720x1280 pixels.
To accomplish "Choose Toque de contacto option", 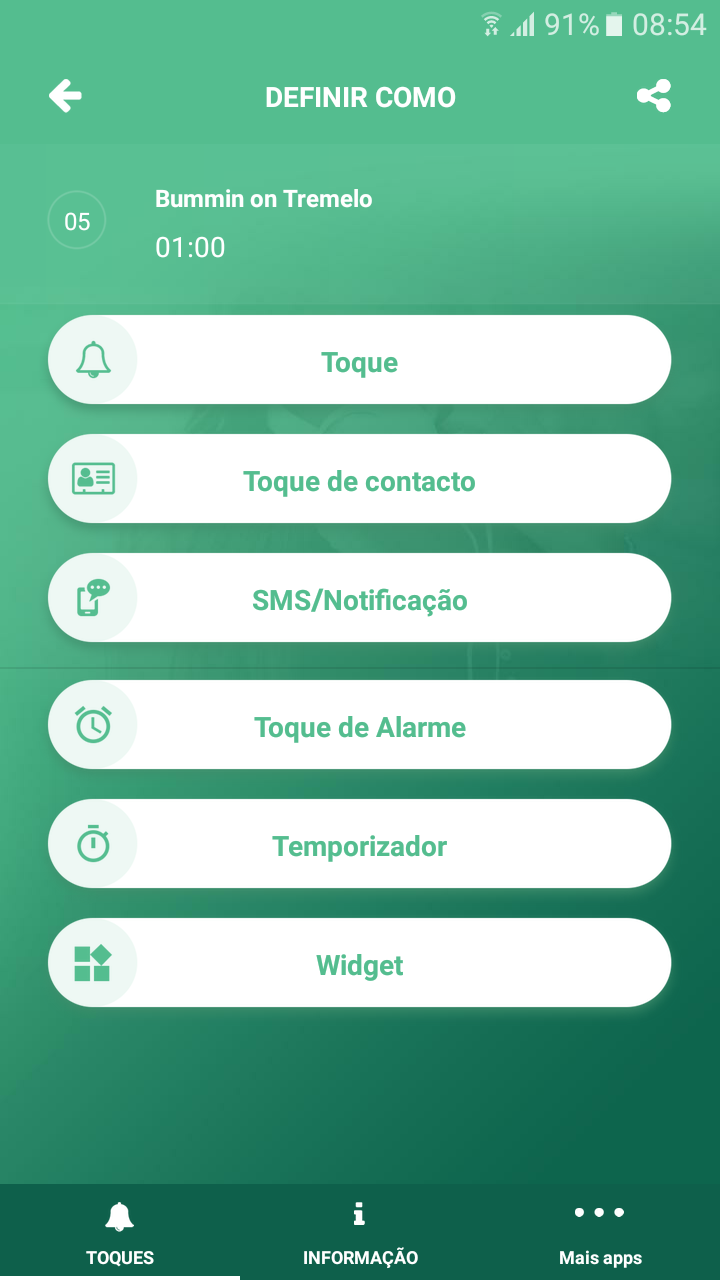I will pos(360,479).
